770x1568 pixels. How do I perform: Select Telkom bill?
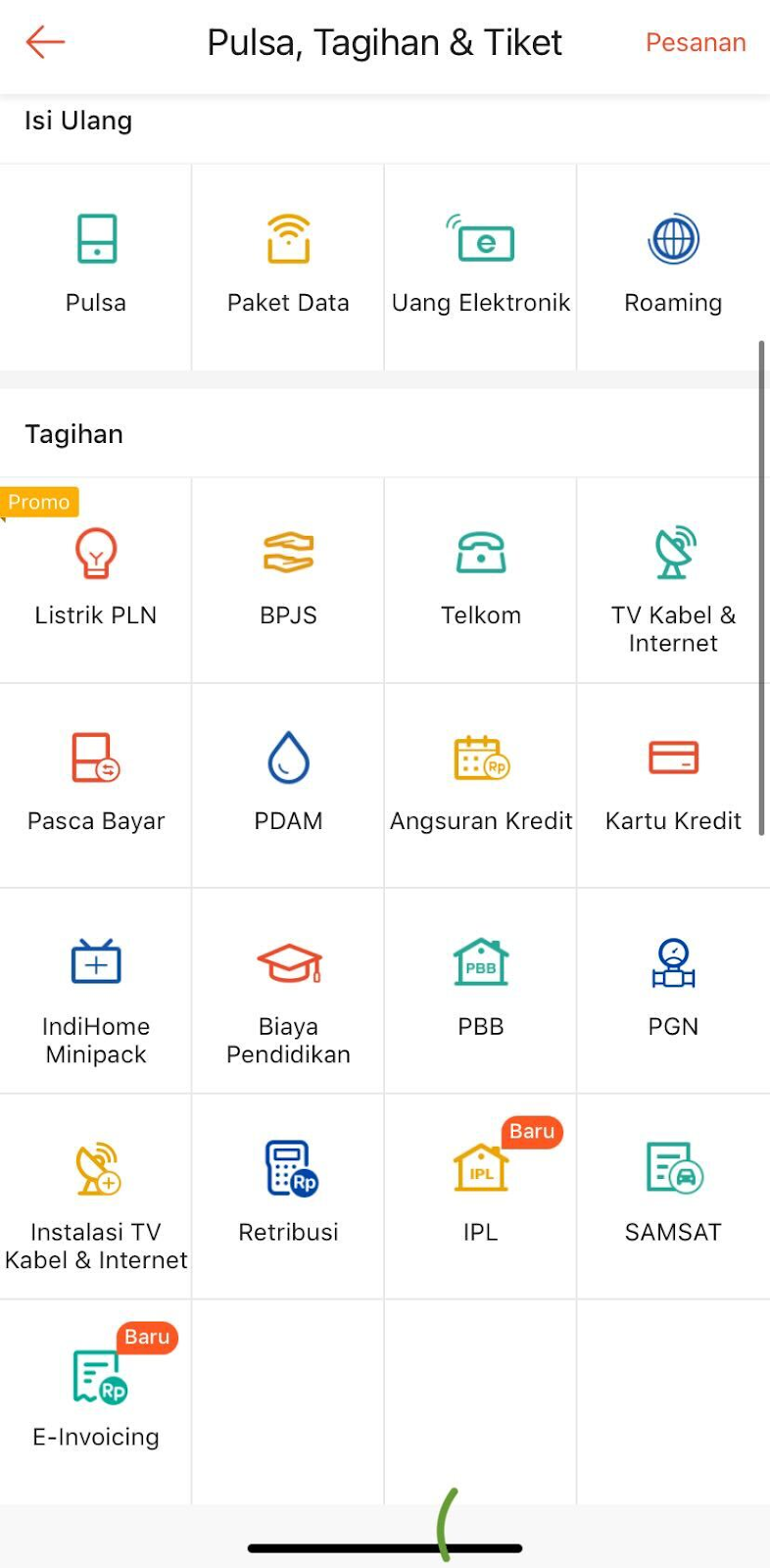point(481,580)
